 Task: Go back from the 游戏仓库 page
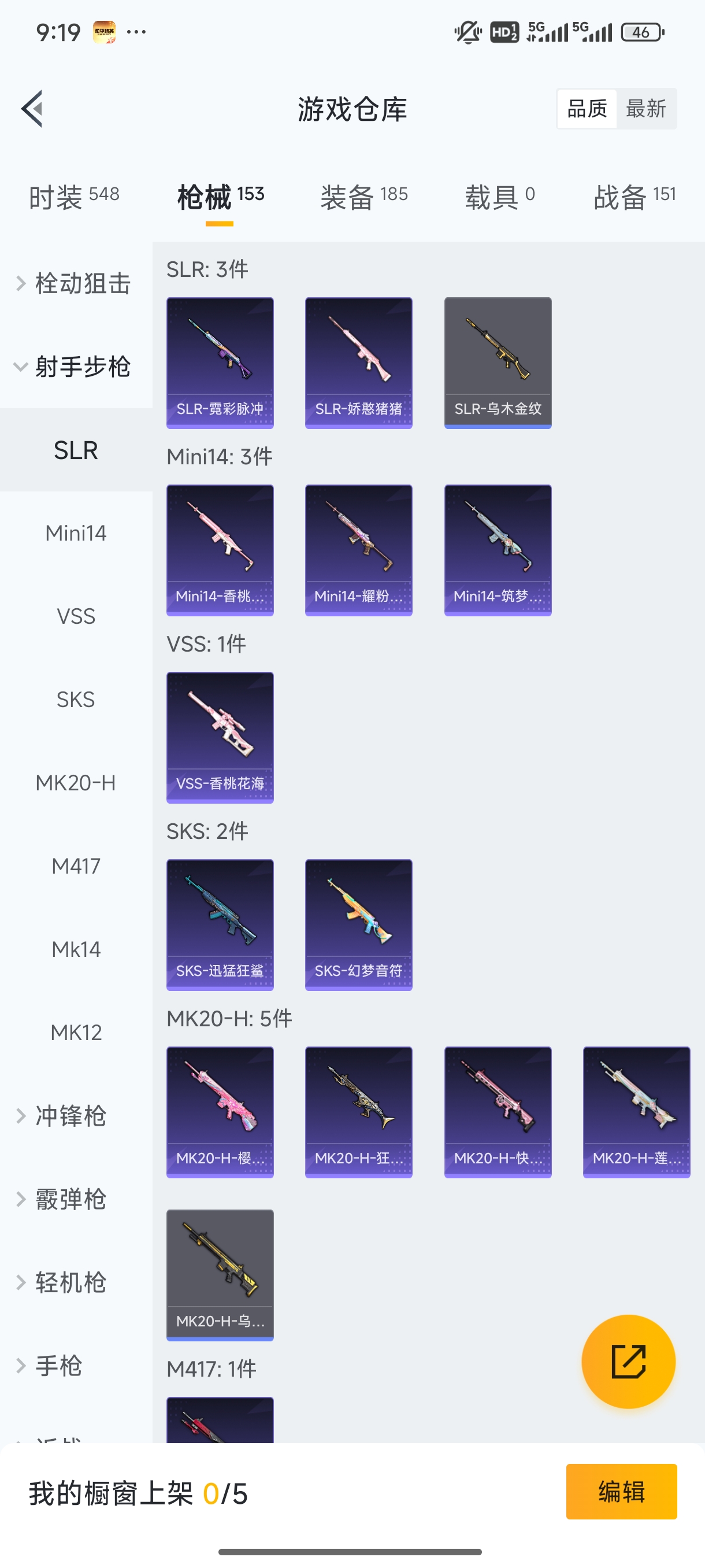32,109
